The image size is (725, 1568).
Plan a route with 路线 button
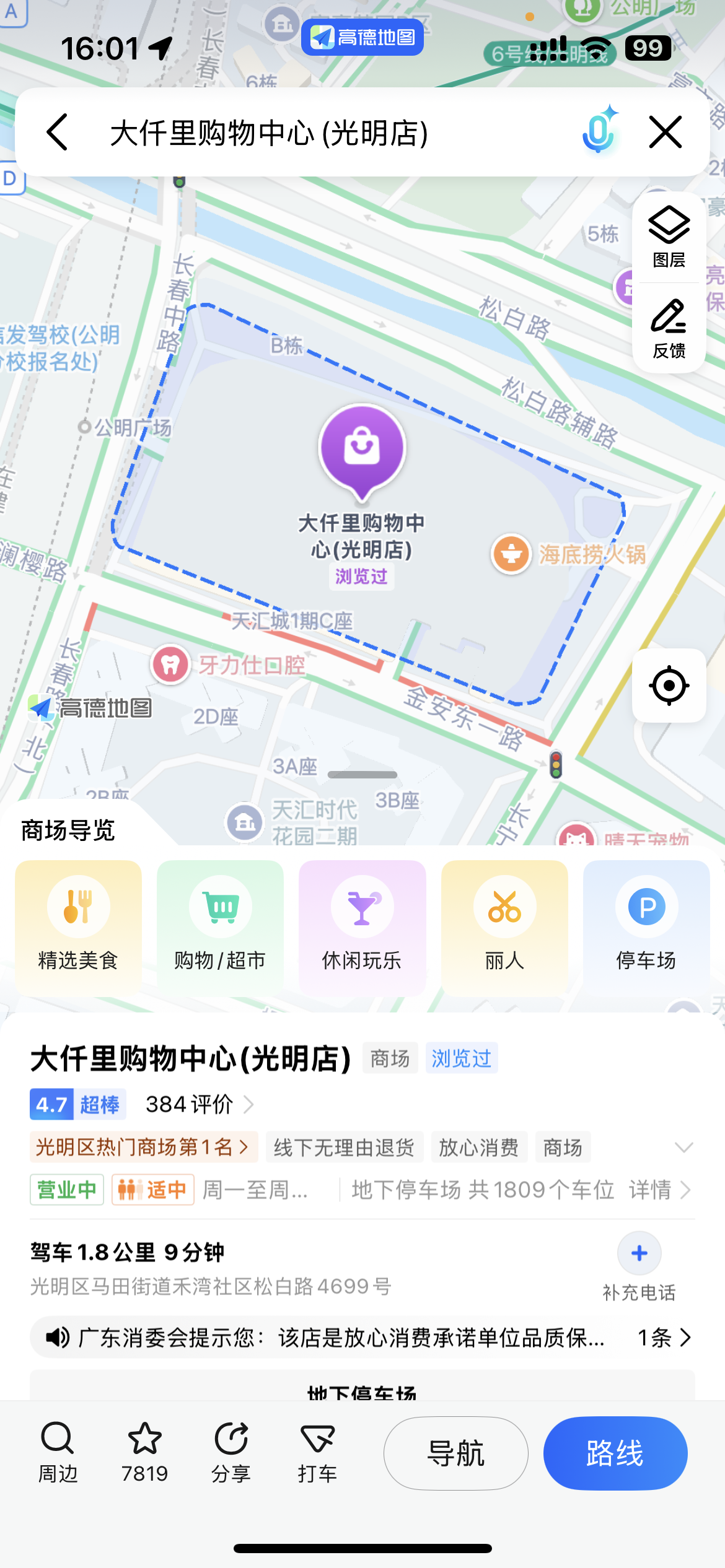tap(615, 1453)
